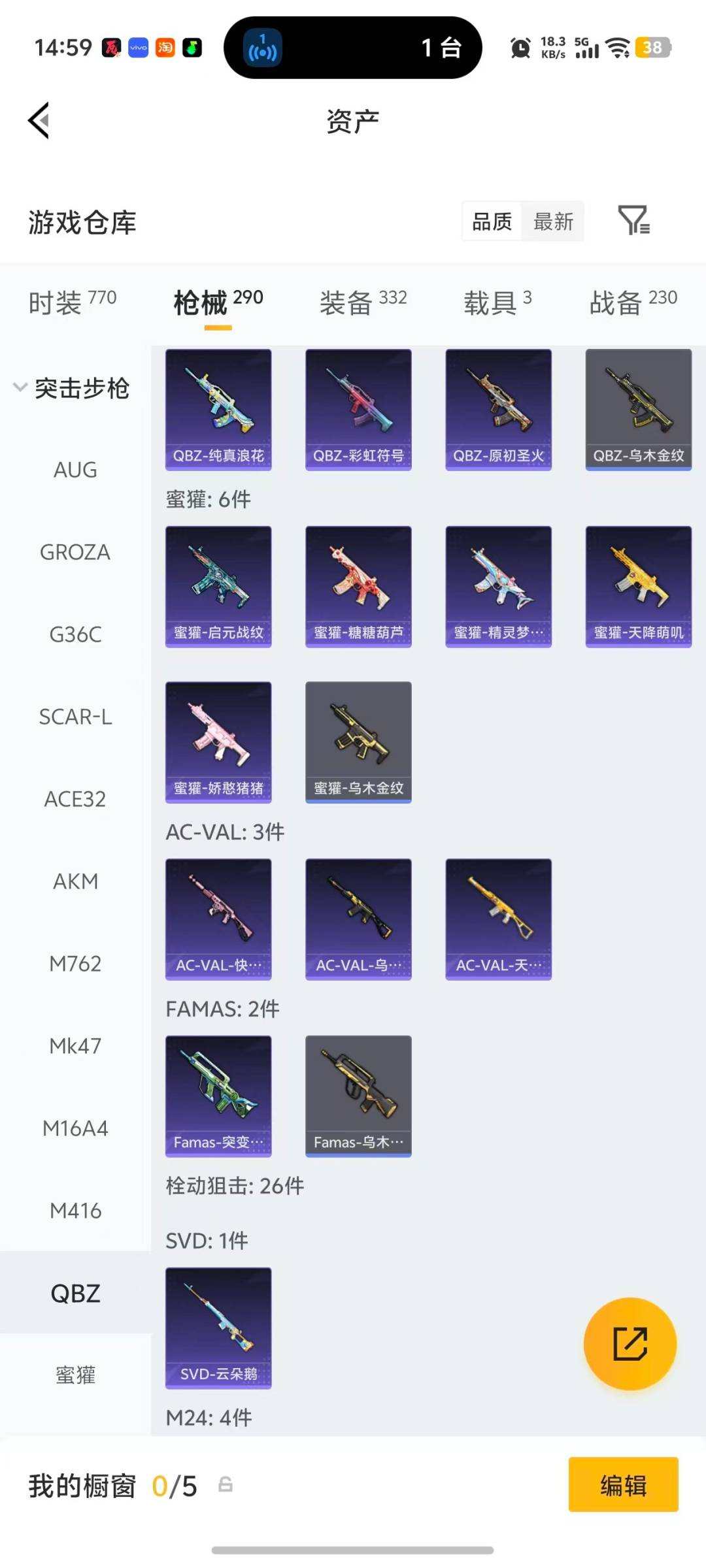This screenshot has height=1568, width=706.
Task: Switch to the 战备 tab
Action: pos(633,302)
